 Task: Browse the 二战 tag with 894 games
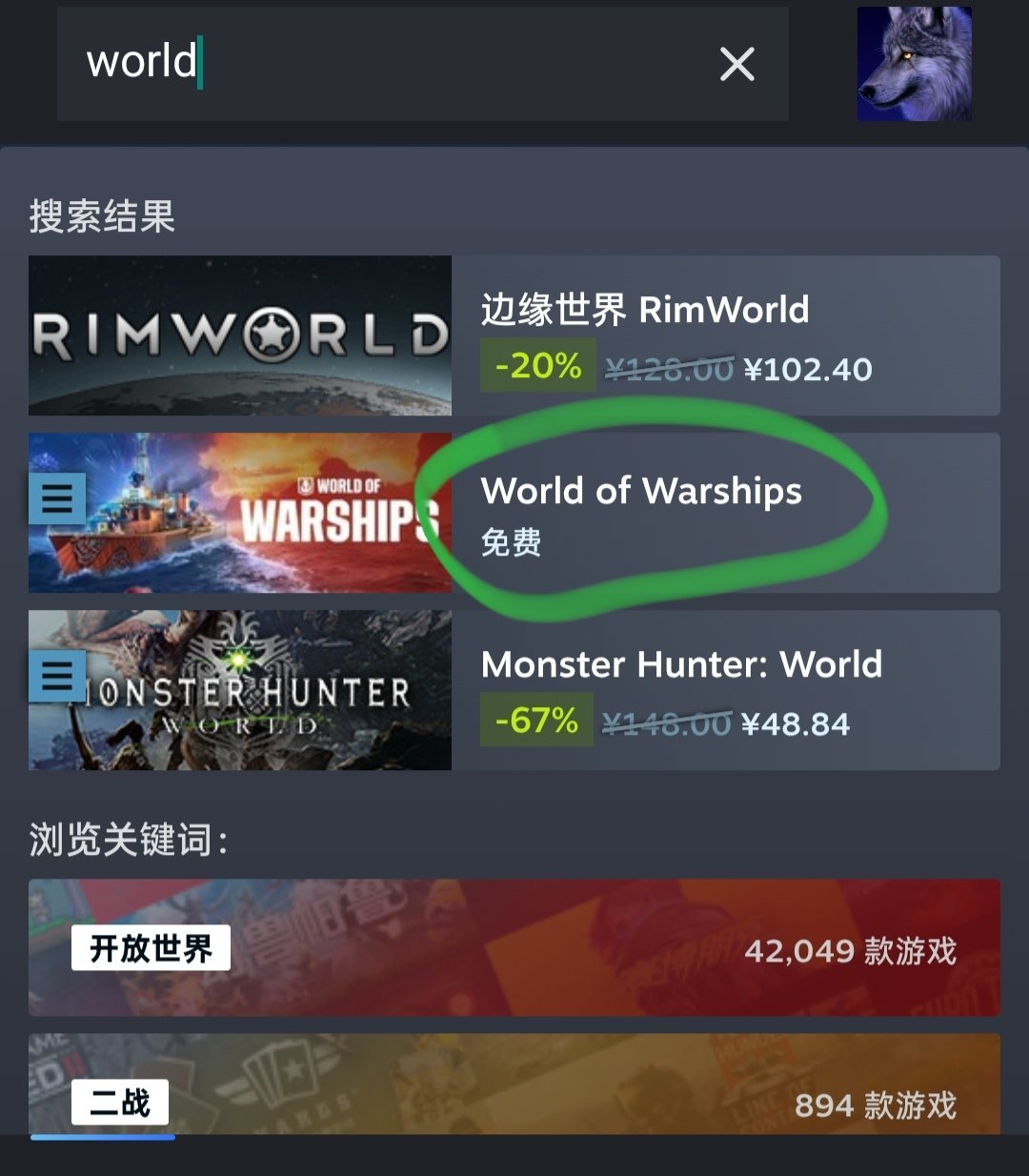(514, 1085)
